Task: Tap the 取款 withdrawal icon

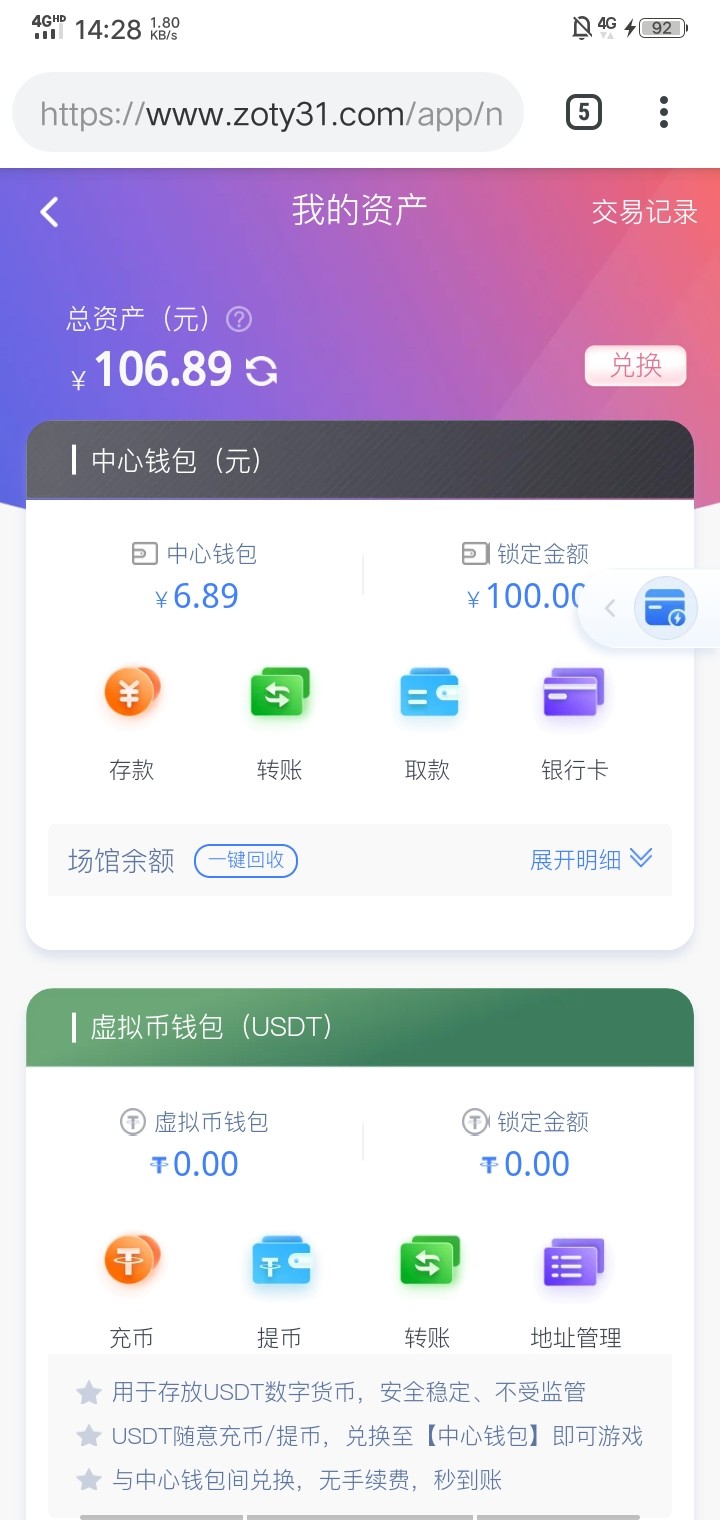Action: [x=427, y=691]
